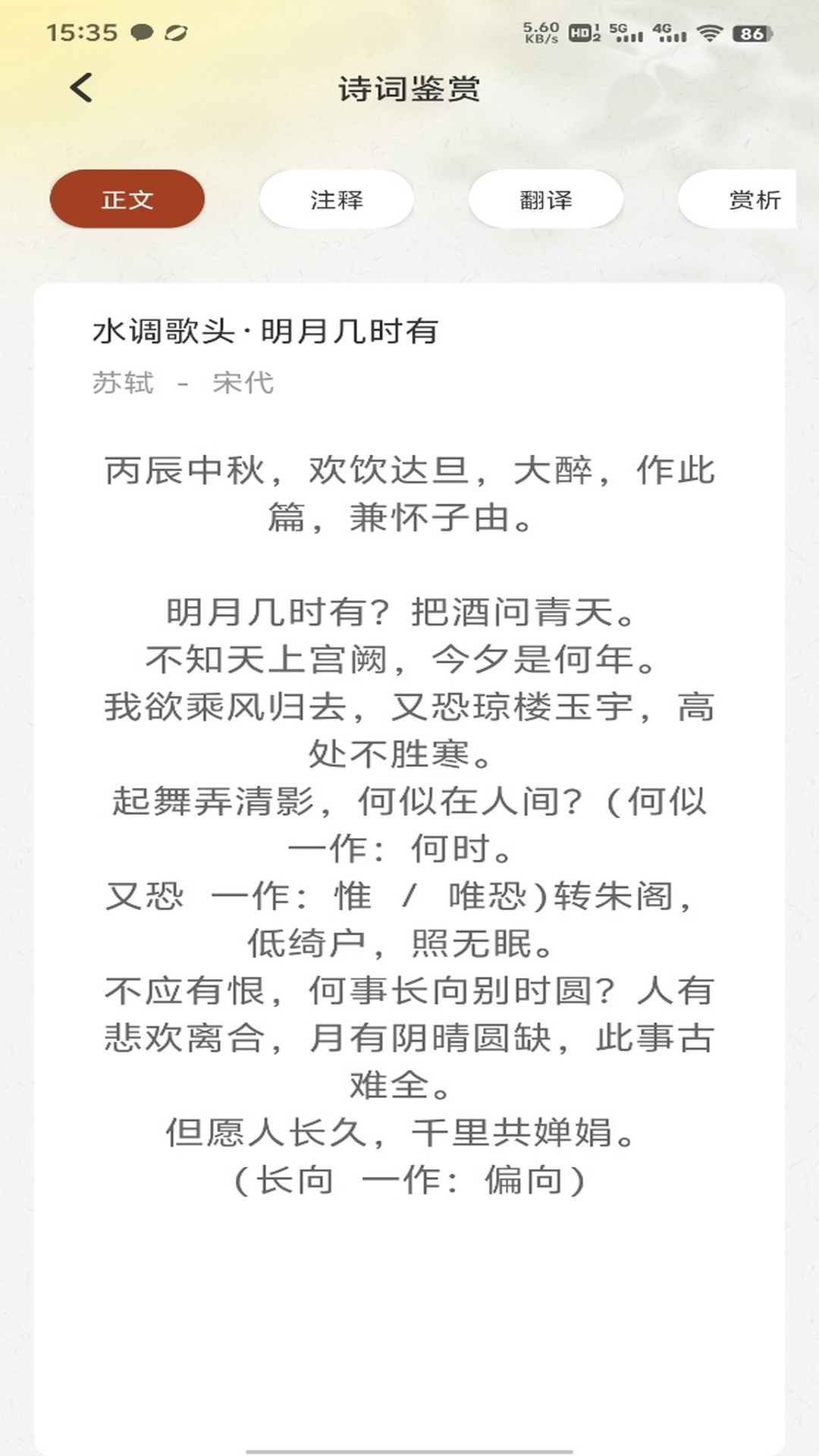Screen dimensions: 819x1456
Task: Switch to the 注释 tab
Action: (336, 199)
